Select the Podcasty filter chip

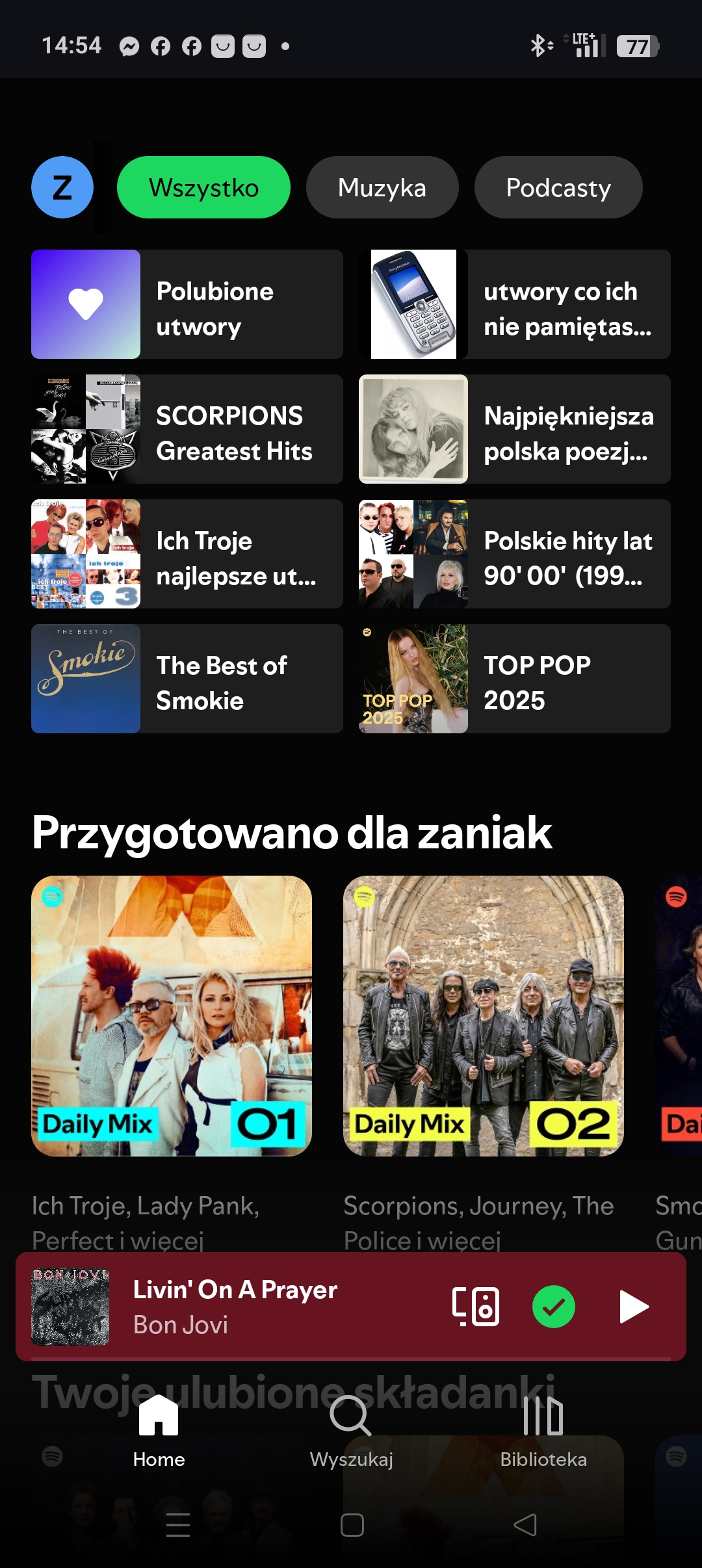click(558, 187)
